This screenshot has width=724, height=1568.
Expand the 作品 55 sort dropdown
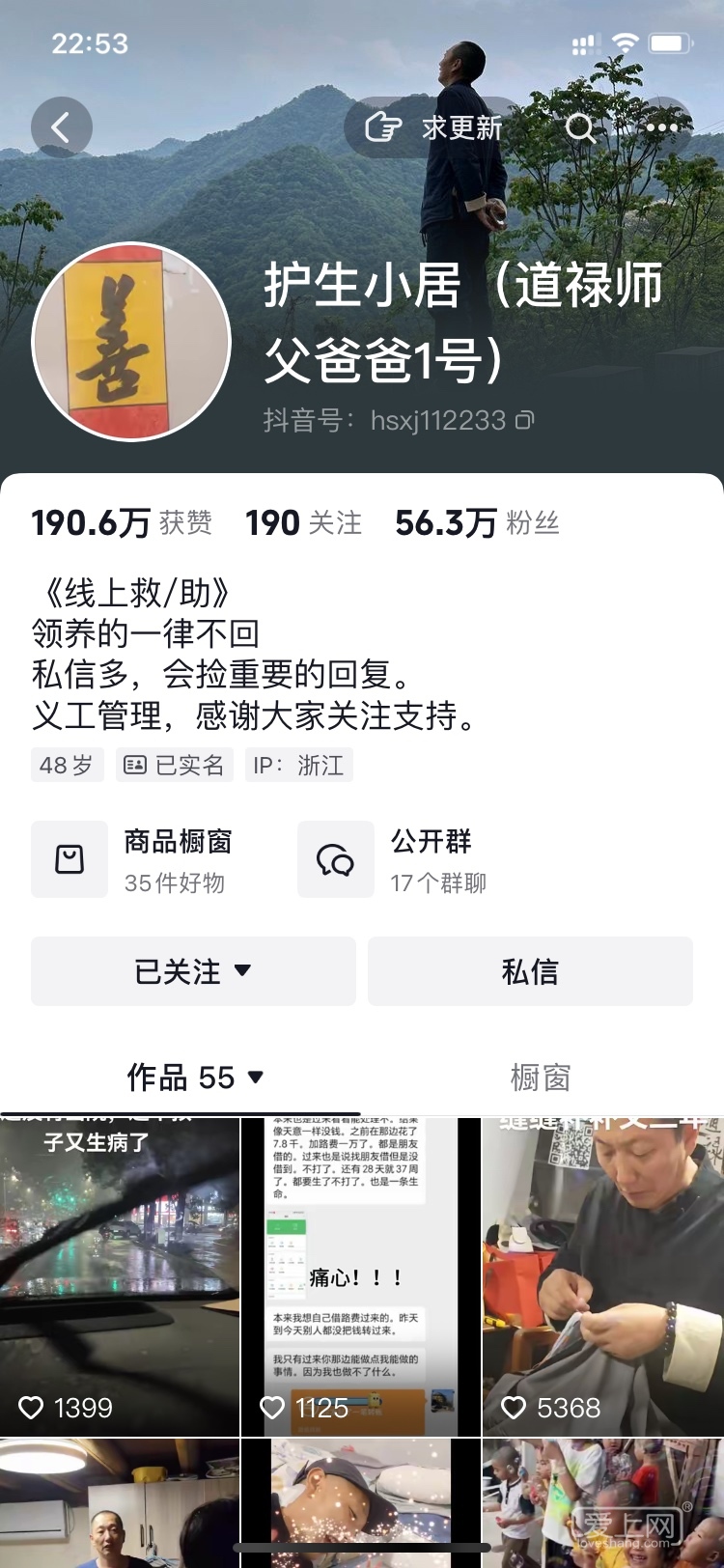196,1078
